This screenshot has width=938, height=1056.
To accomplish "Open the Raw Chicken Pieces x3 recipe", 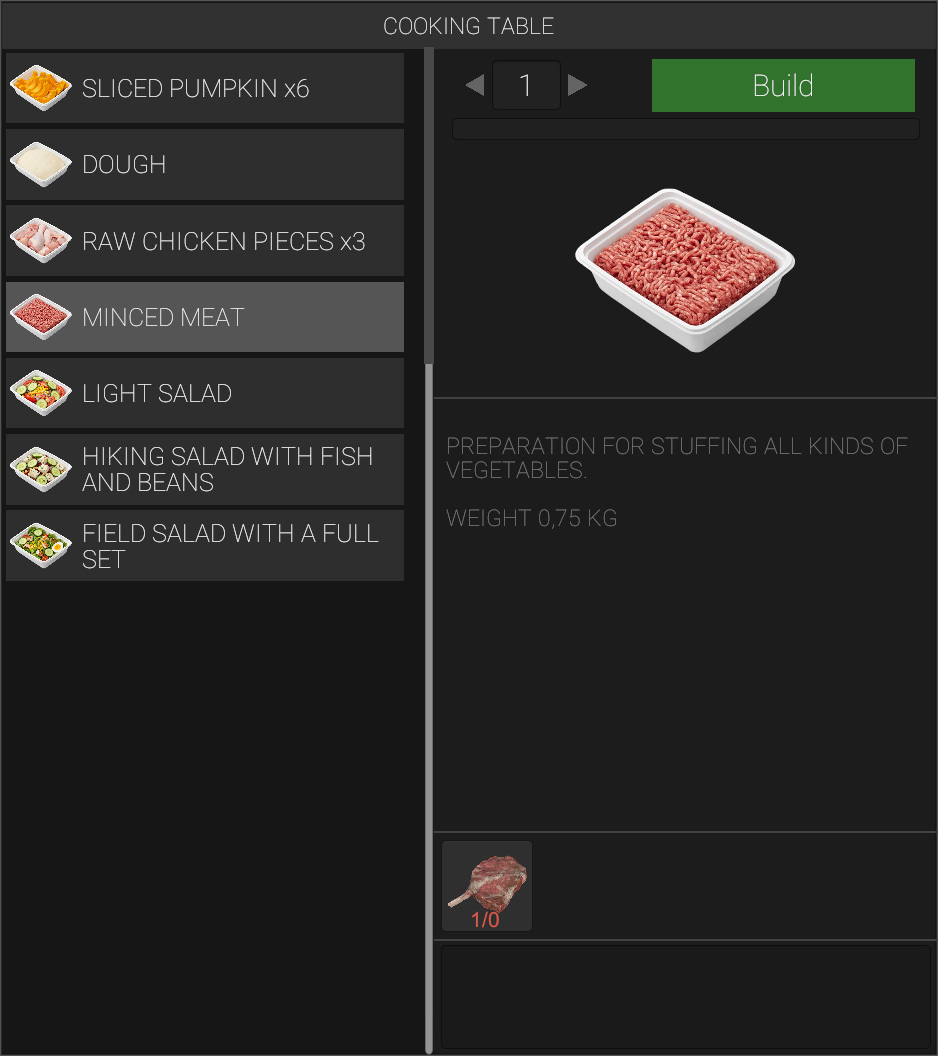I will click(205, 241).
